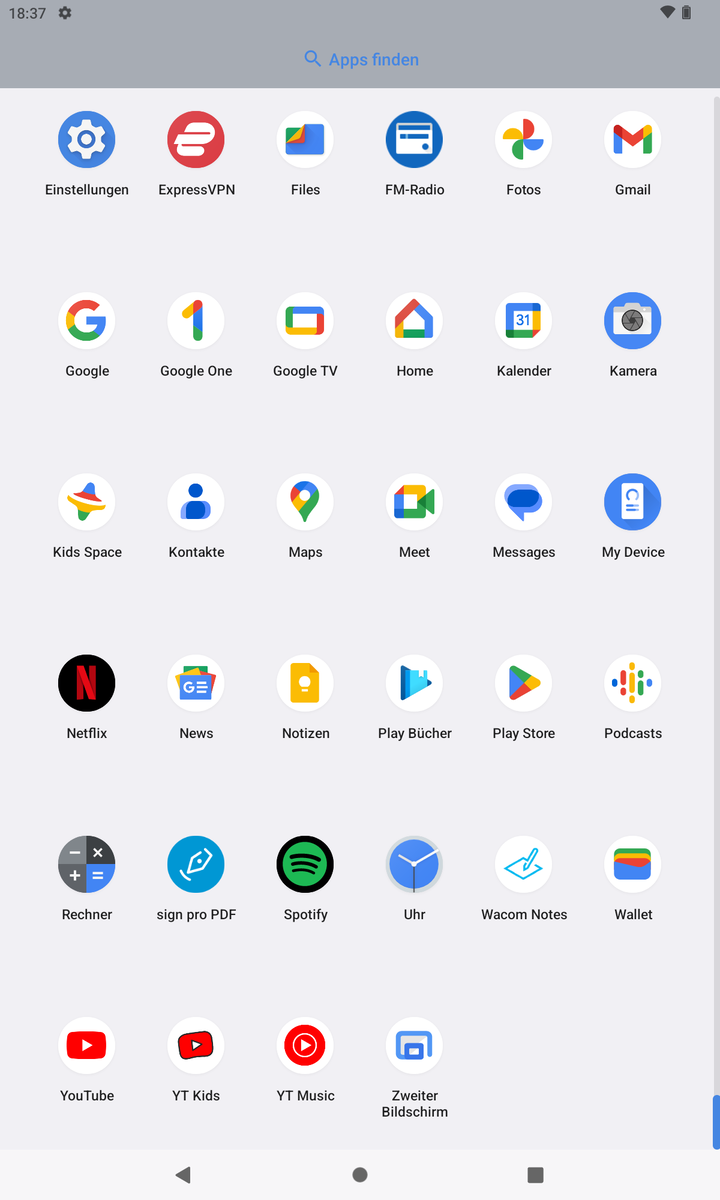Image resolution: width=720 pixels, height=1200 pixels.
Task: Open the Apps finden search field
Action: coord(360,60)
